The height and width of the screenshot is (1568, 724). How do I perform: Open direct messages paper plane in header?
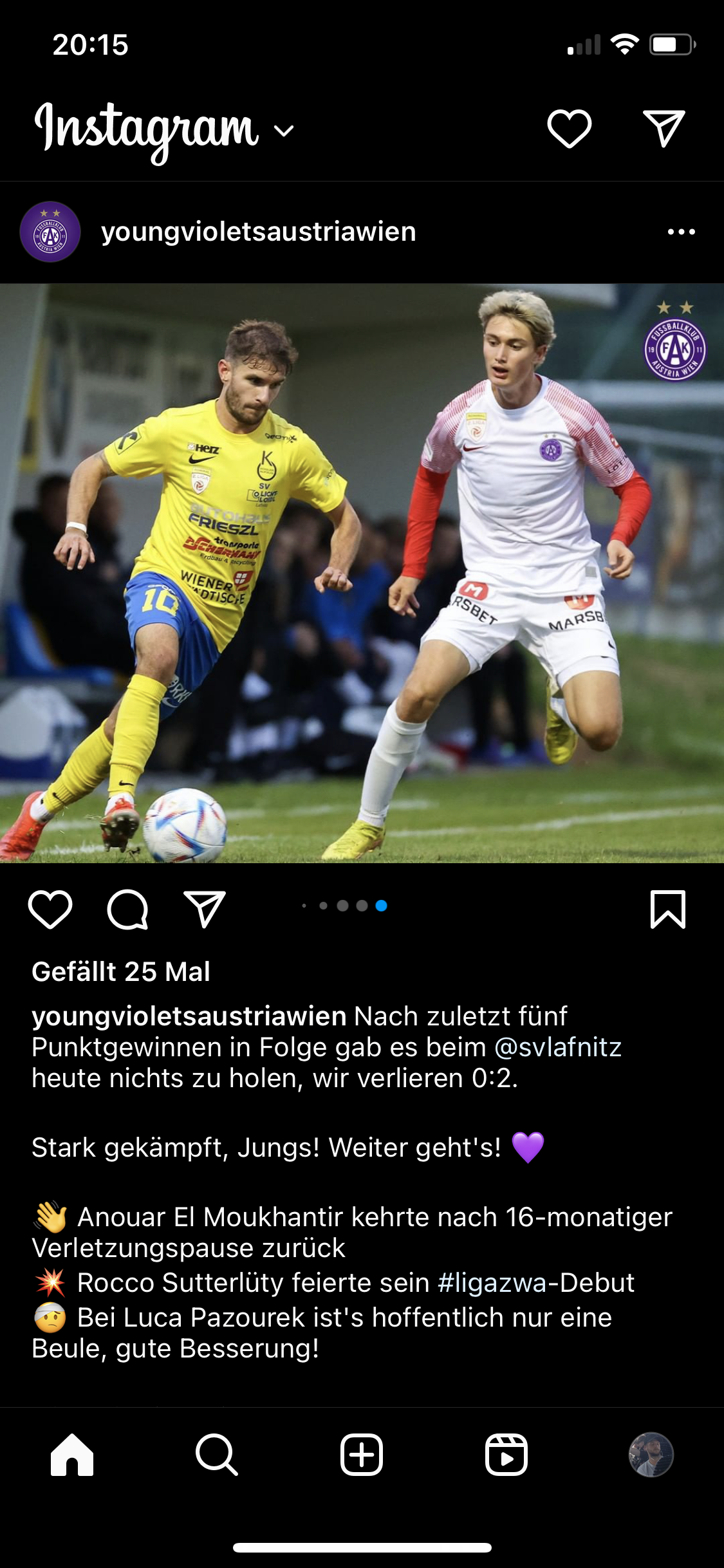(x=664, y=128)
